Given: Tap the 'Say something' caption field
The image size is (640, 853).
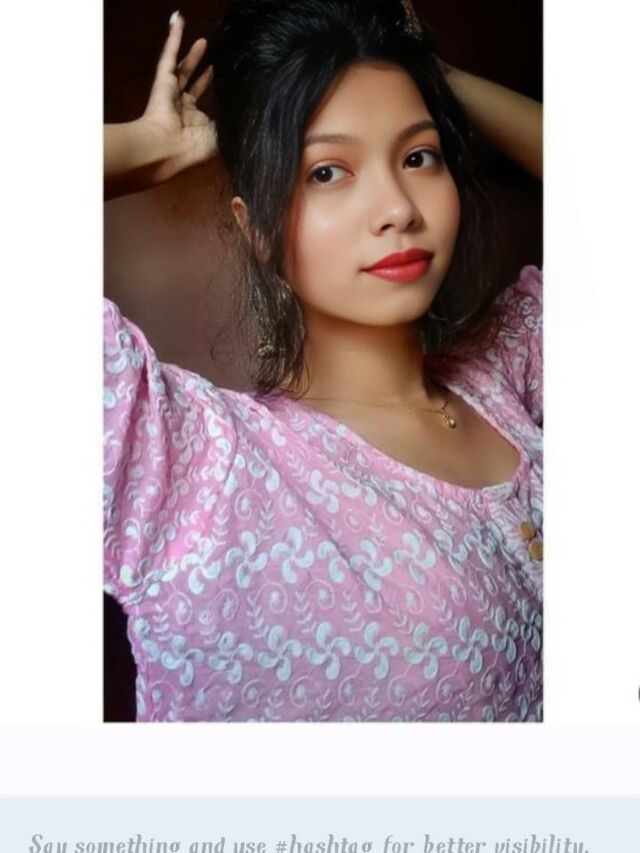Looking at the screenshot, I should pos(308,838).
